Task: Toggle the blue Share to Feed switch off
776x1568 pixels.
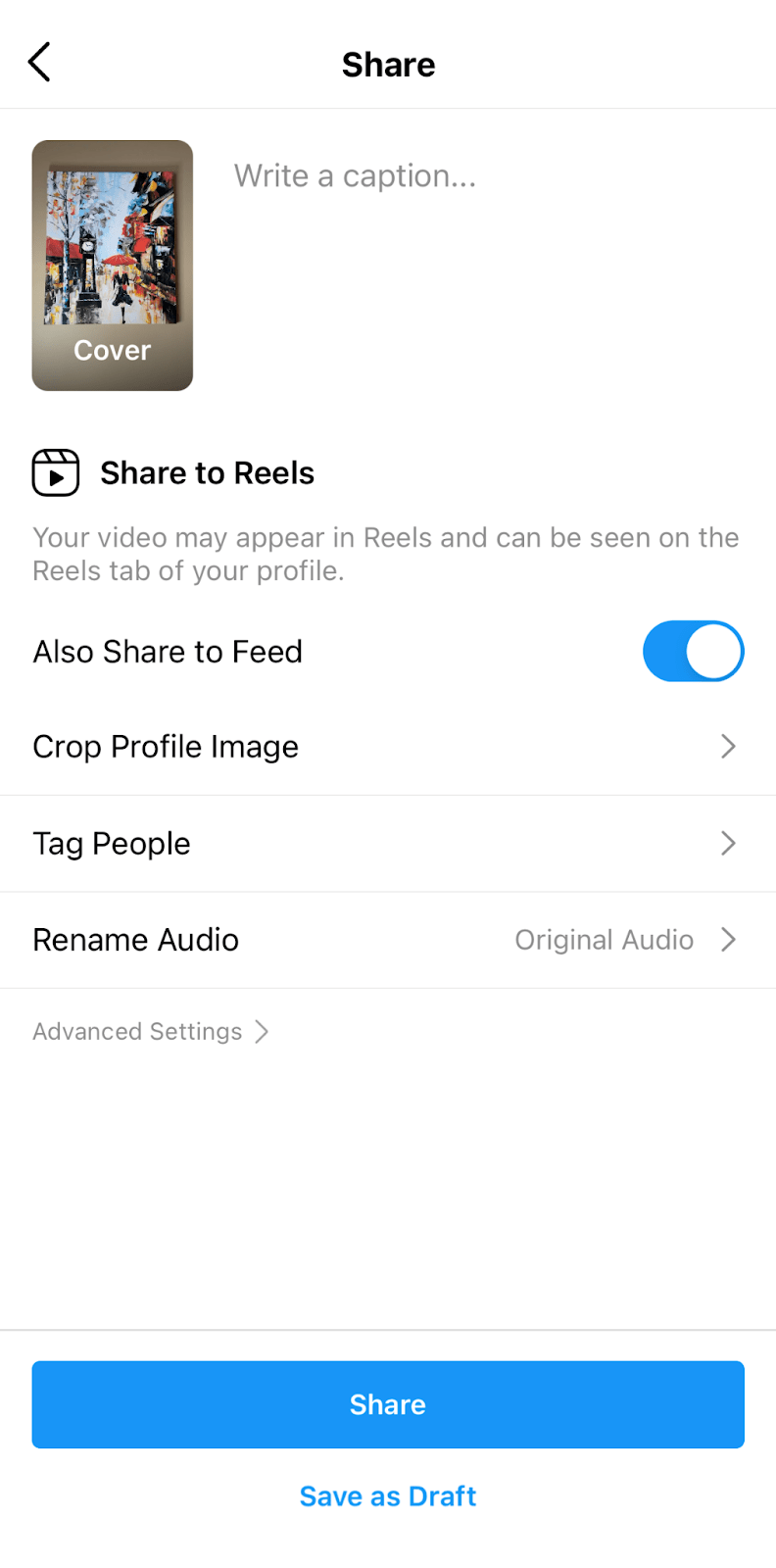Action: pos(693,651)
